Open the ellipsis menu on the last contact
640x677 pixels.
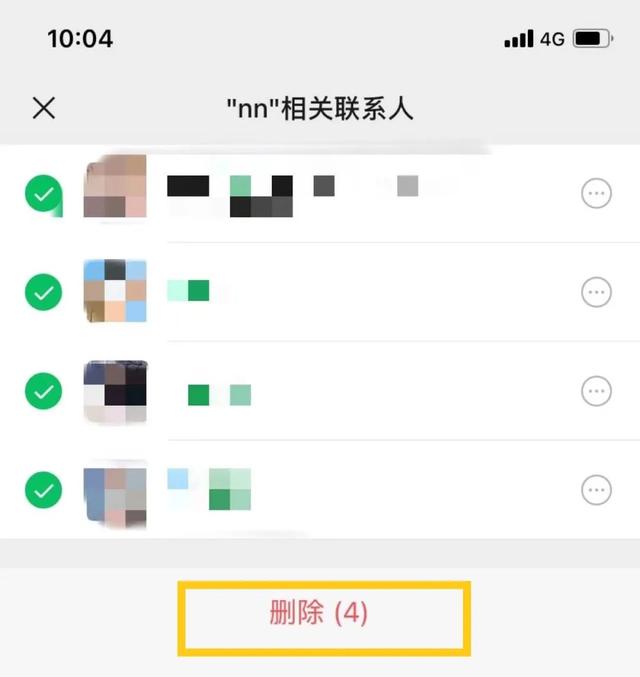[x=596, y=490]
